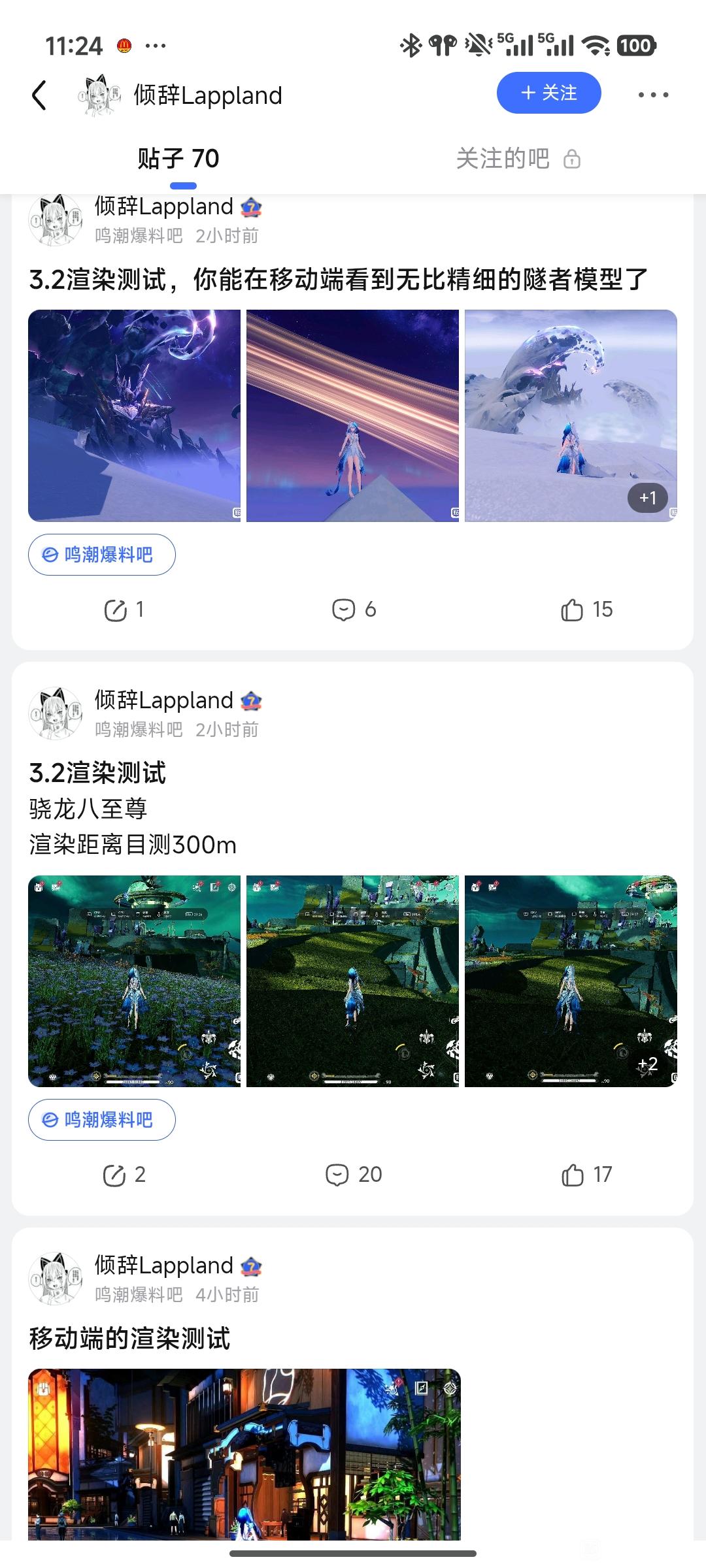Open the Saturn rings image in the first post
Viewport: 706px width, 1568px height.
coord(352,416)
